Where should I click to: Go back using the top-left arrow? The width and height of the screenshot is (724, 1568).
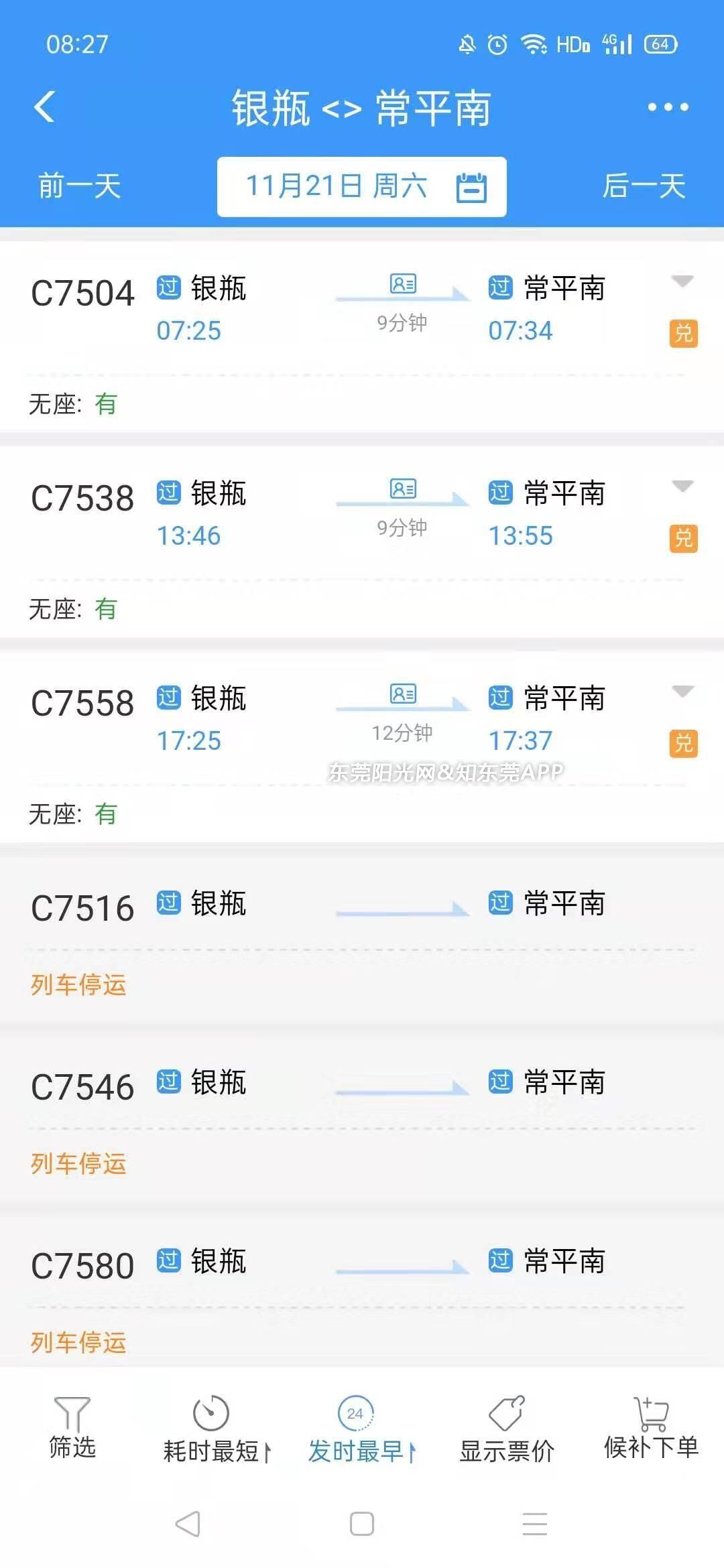click(x=44, y=107)
